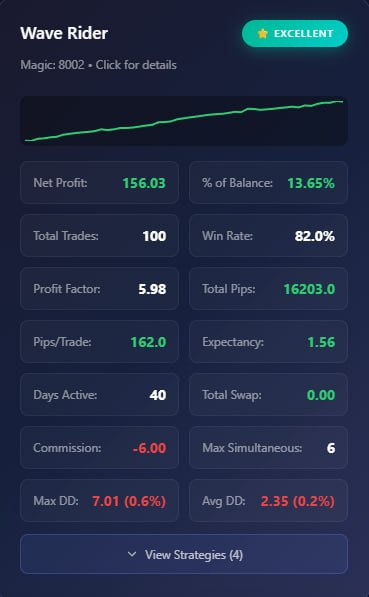Viewport: 369px width, 597px height.
Task: Expand the View Strategies (4) section
Action: pyautogui.click(x=184, y=554)
